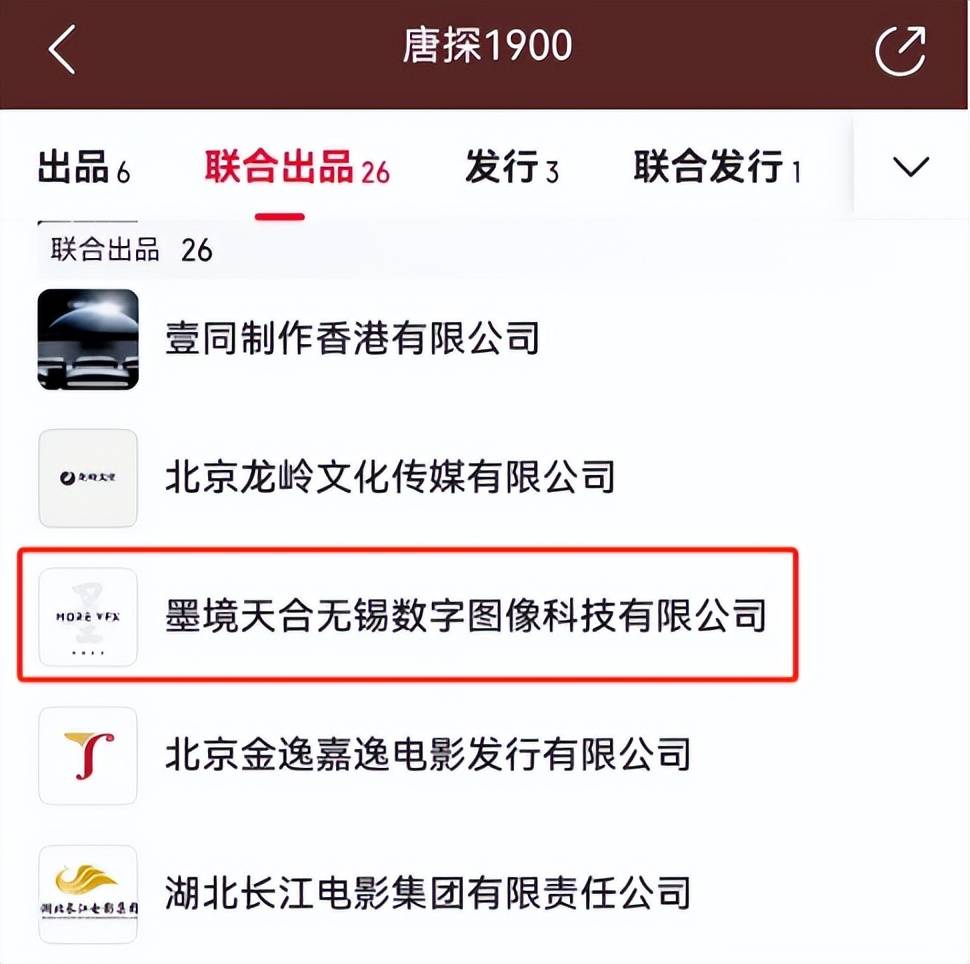The width and height of the screenshot is (970, 964).
Task: Open 湖北长江电影集团有限责任公司
Action: point(427,893)
